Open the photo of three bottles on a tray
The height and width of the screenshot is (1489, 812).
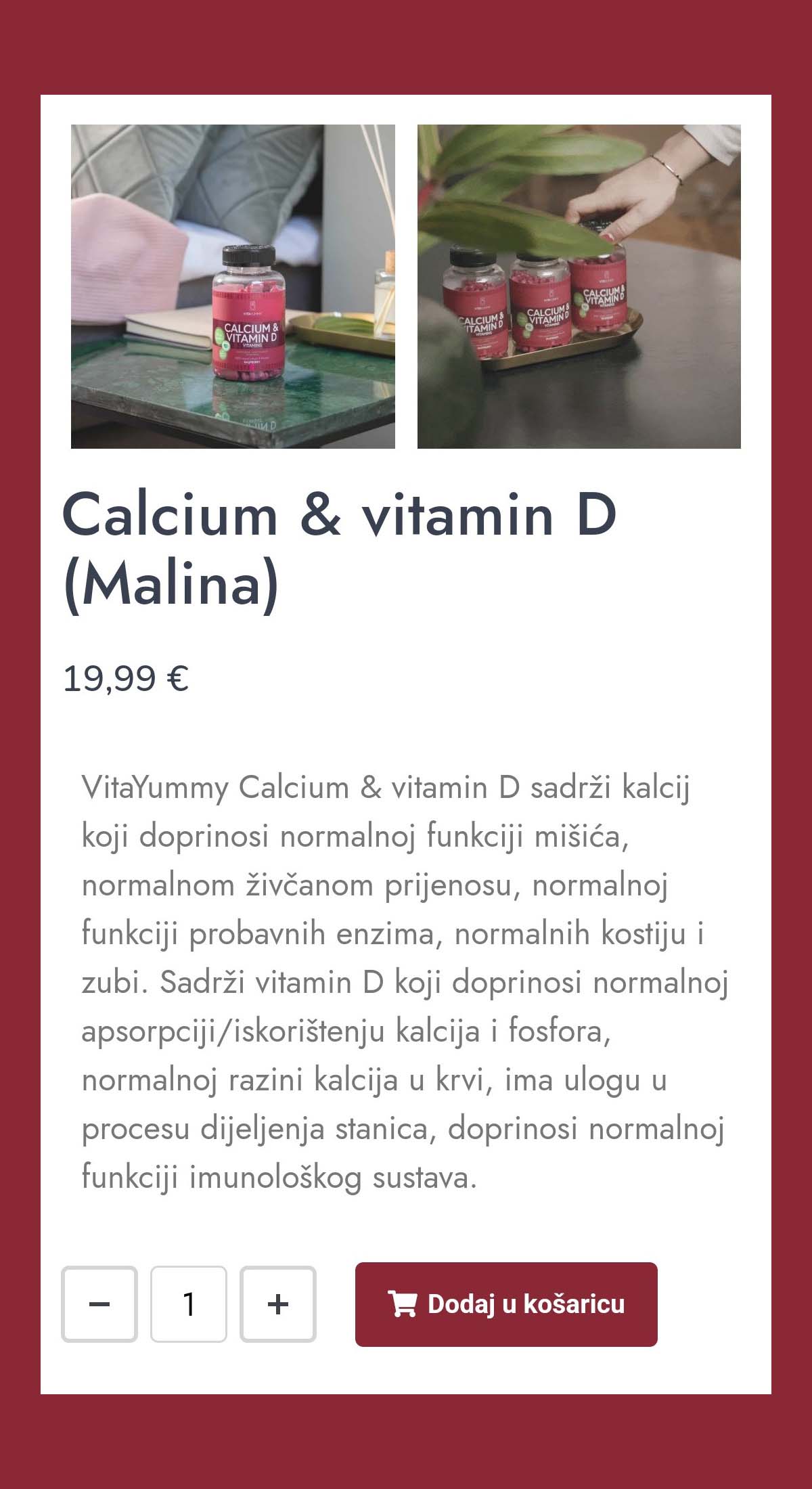(579, 286)
